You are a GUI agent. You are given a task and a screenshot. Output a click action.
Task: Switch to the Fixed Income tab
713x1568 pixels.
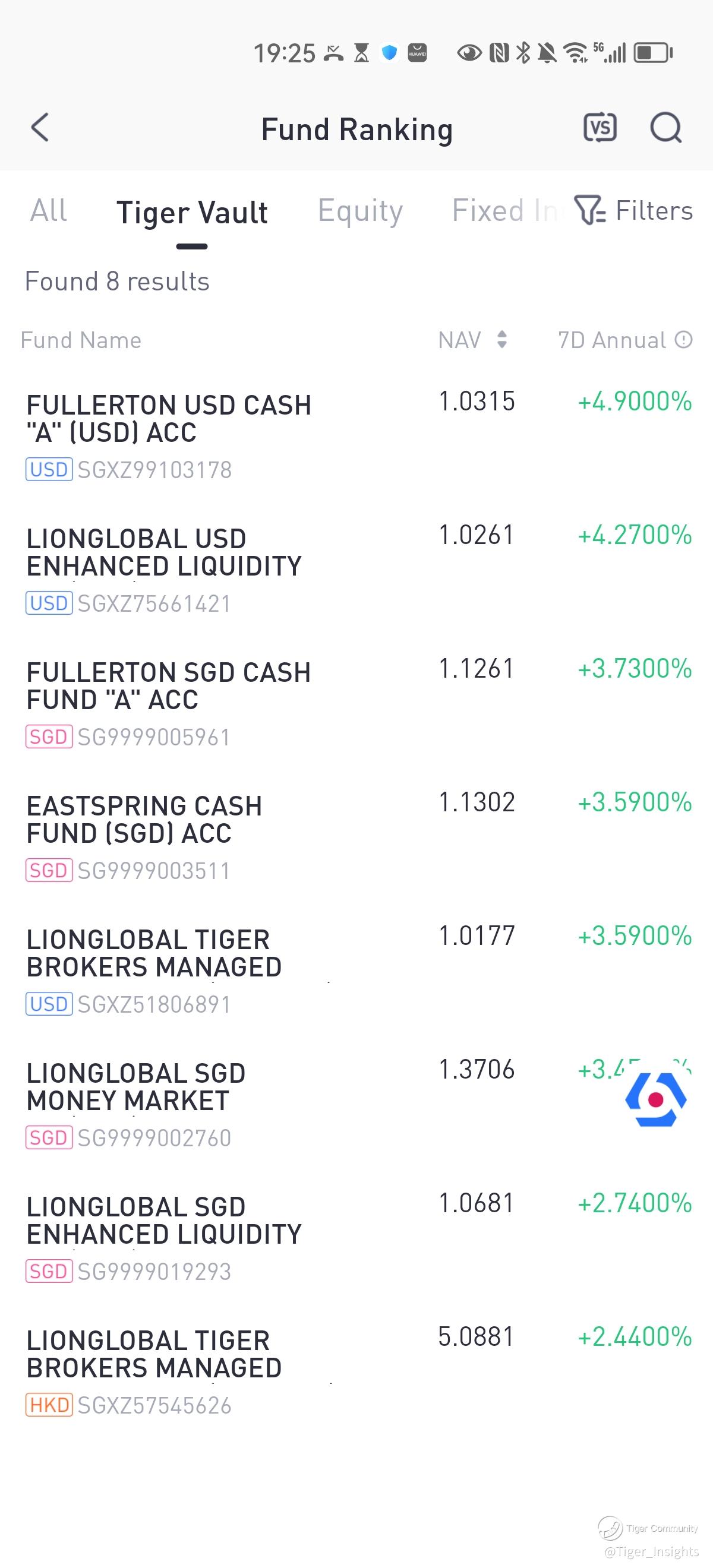click(504, 211)
